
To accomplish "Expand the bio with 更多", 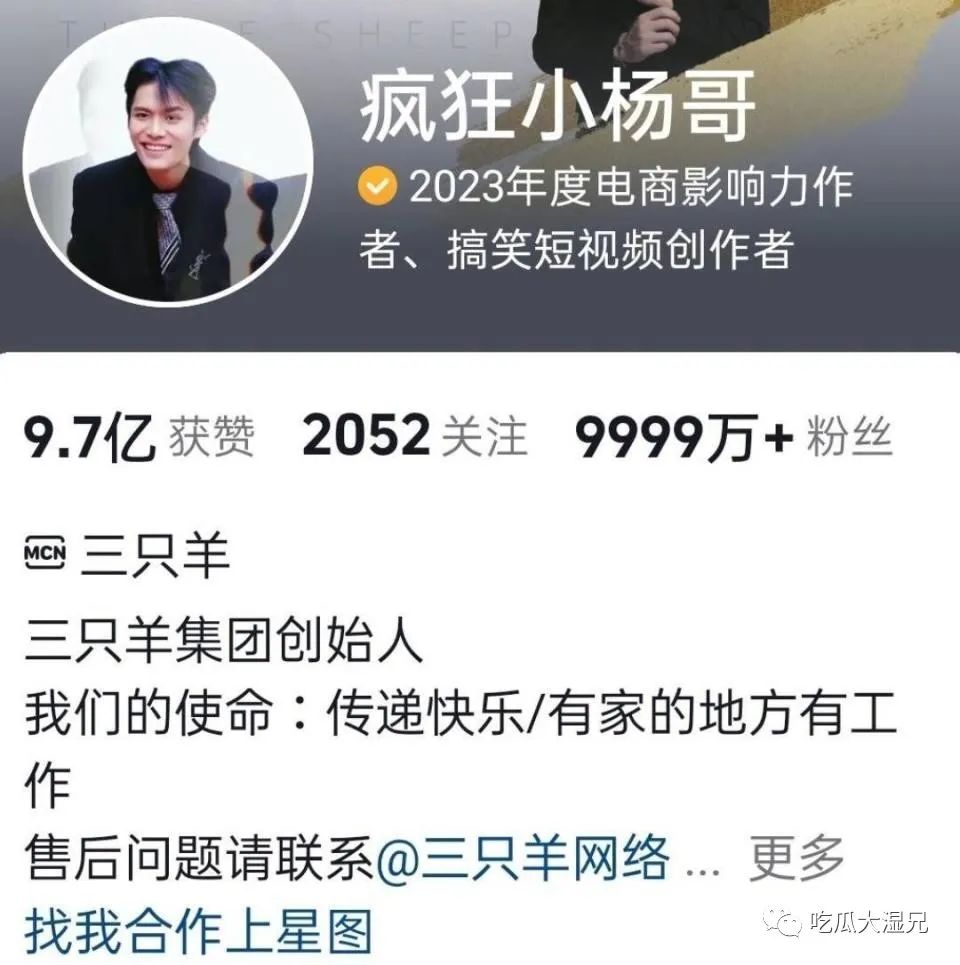I will point(797,858).
